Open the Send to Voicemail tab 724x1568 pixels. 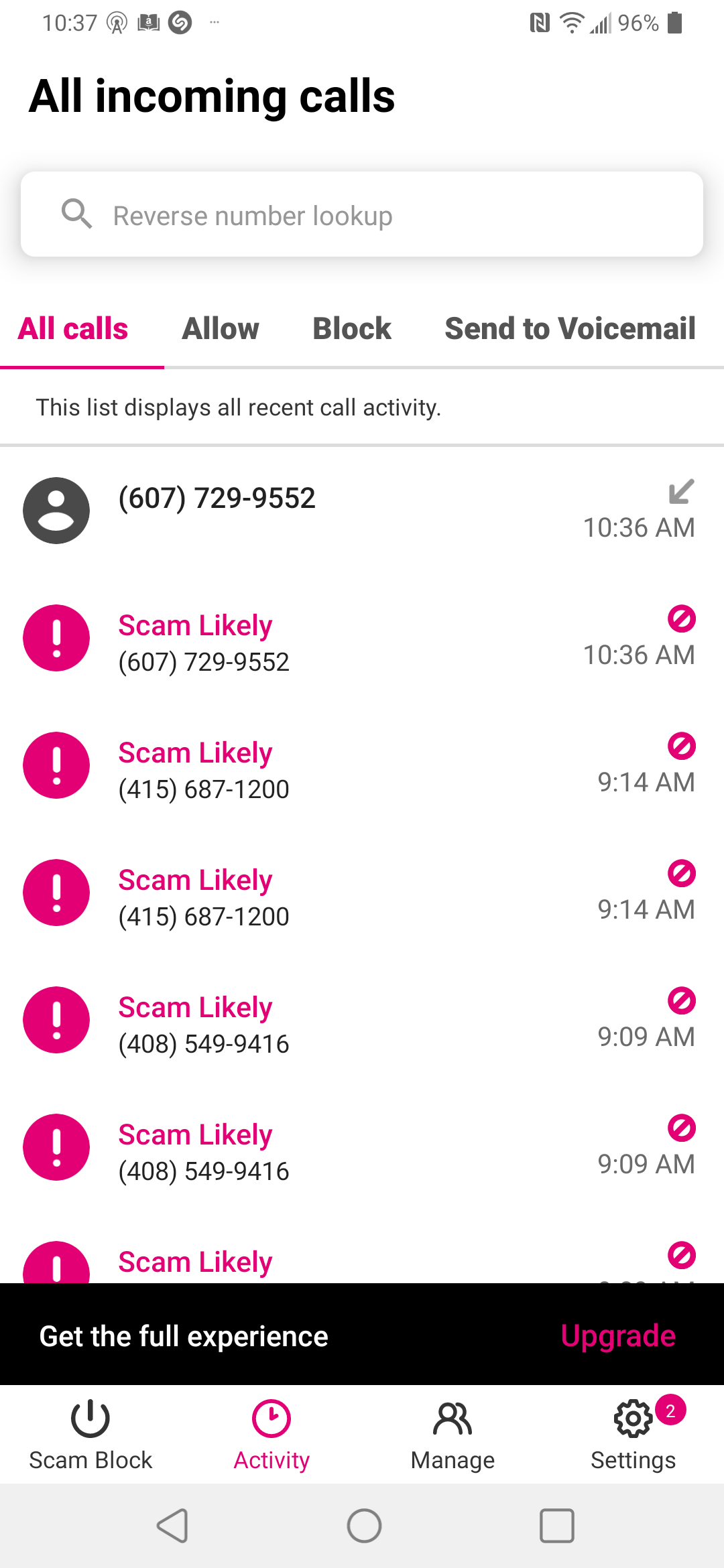pos(570,329)
